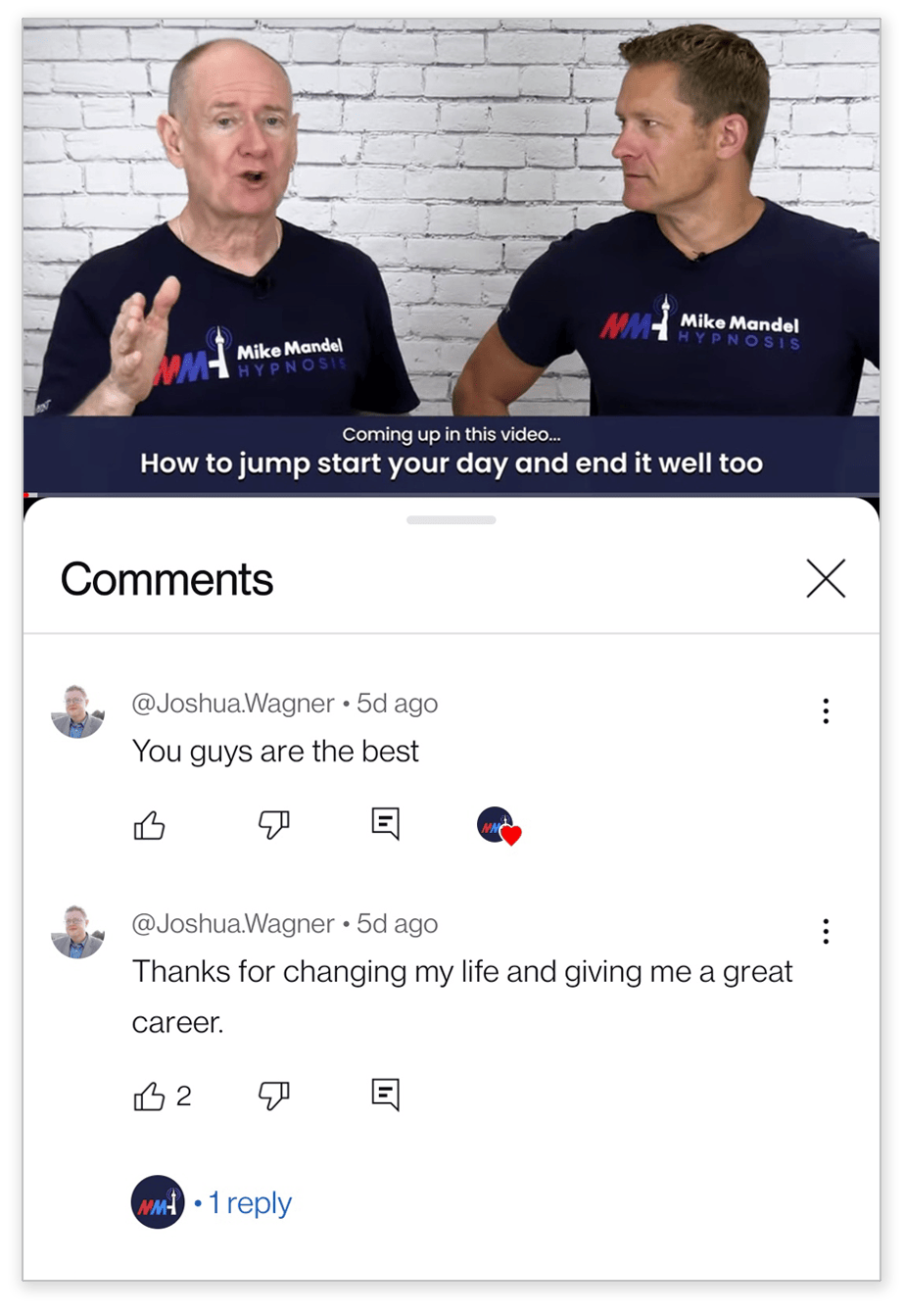
Task: Dislike the "Thanks for changing my life" comment
Action: (x=273, y=1096)
